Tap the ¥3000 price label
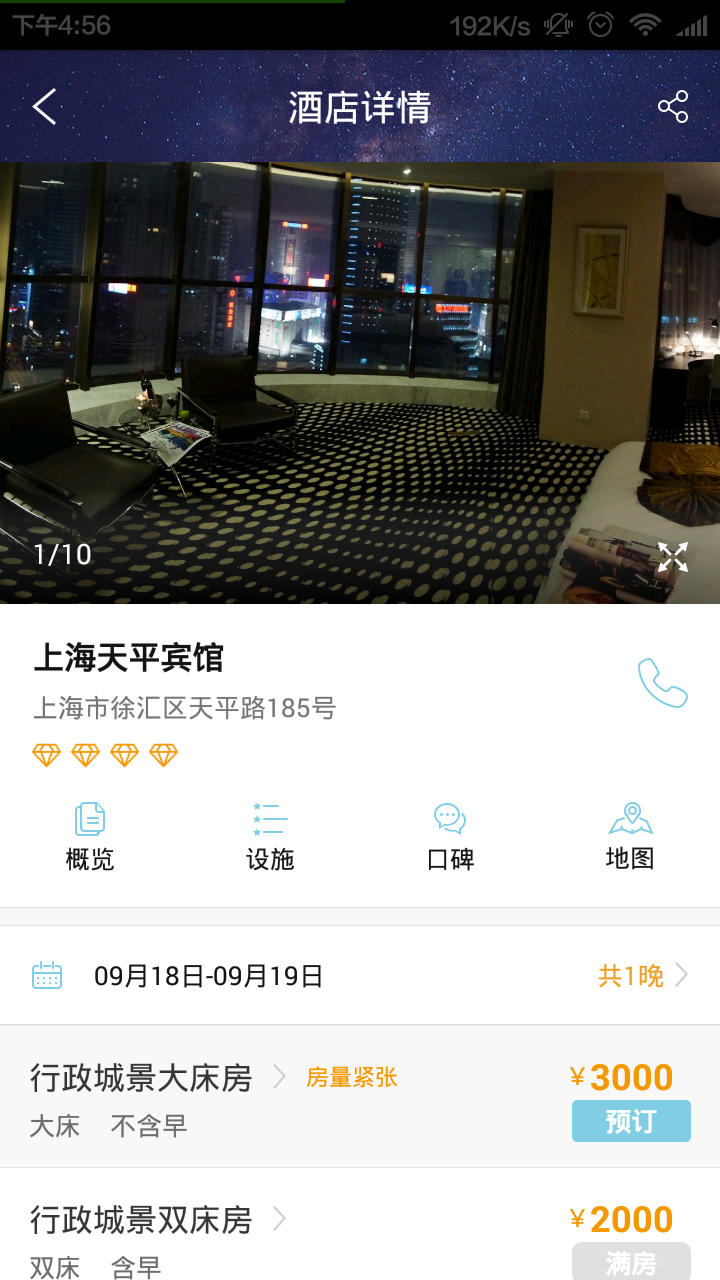This screenshot has height=1280, width=720. tap(621, 1077)
